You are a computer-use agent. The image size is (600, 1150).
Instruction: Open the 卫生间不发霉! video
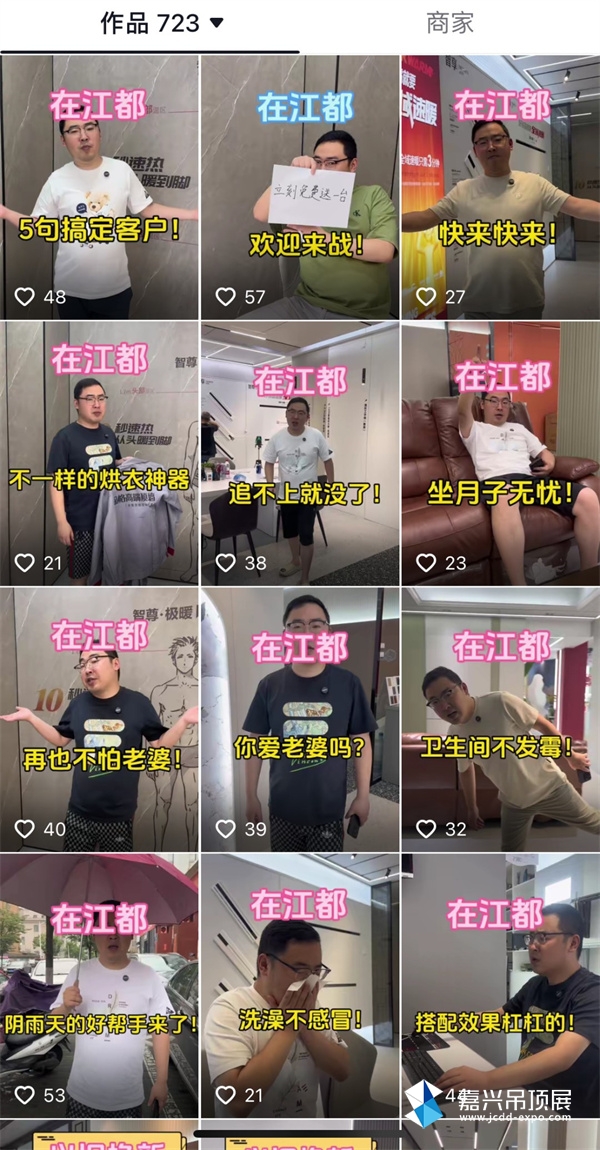click(x=500, y=718)
